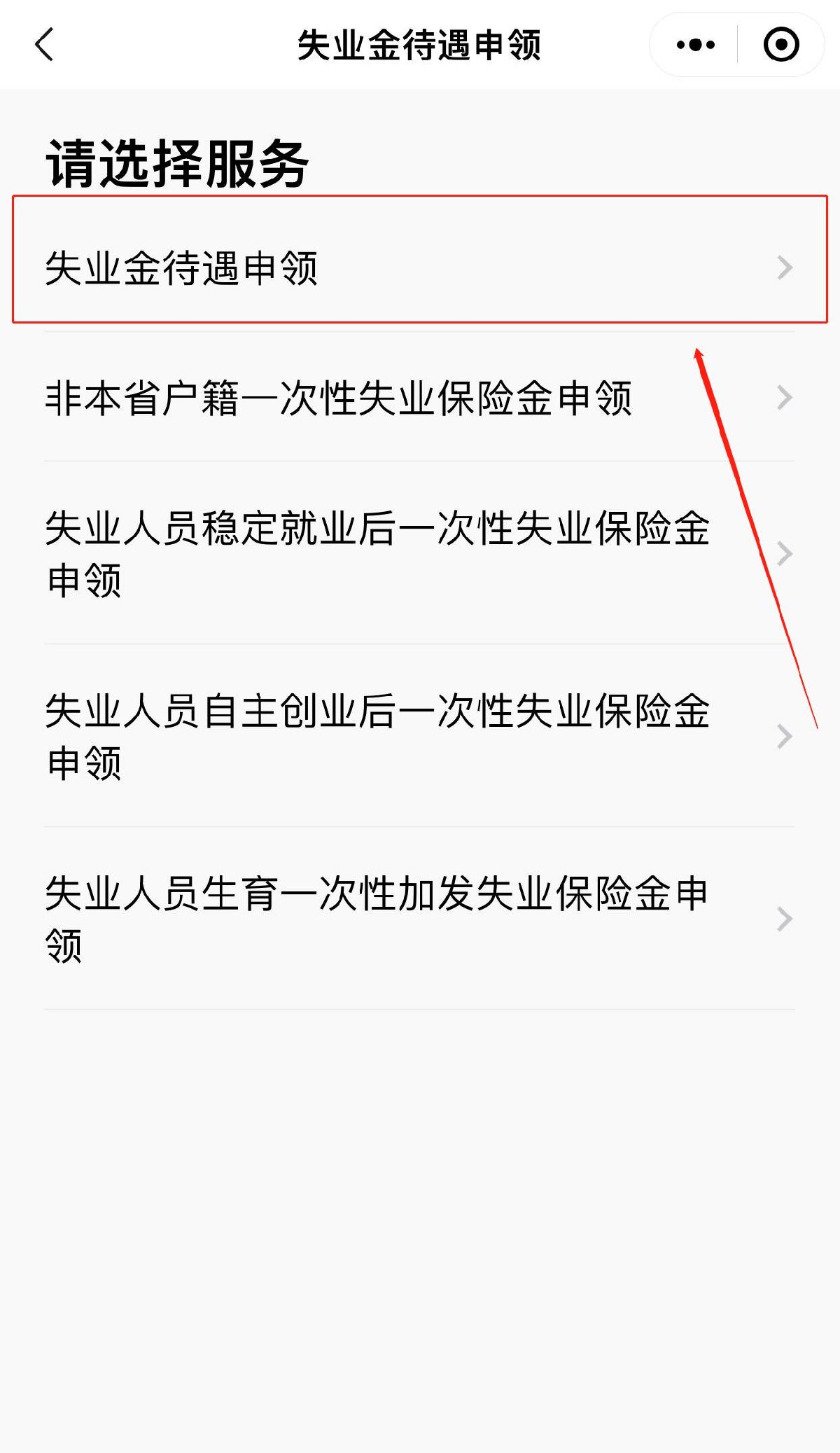Viewport: 840px width, 1453px height.
Task: Open the mini program more-options menu
Action: (695, 45)
